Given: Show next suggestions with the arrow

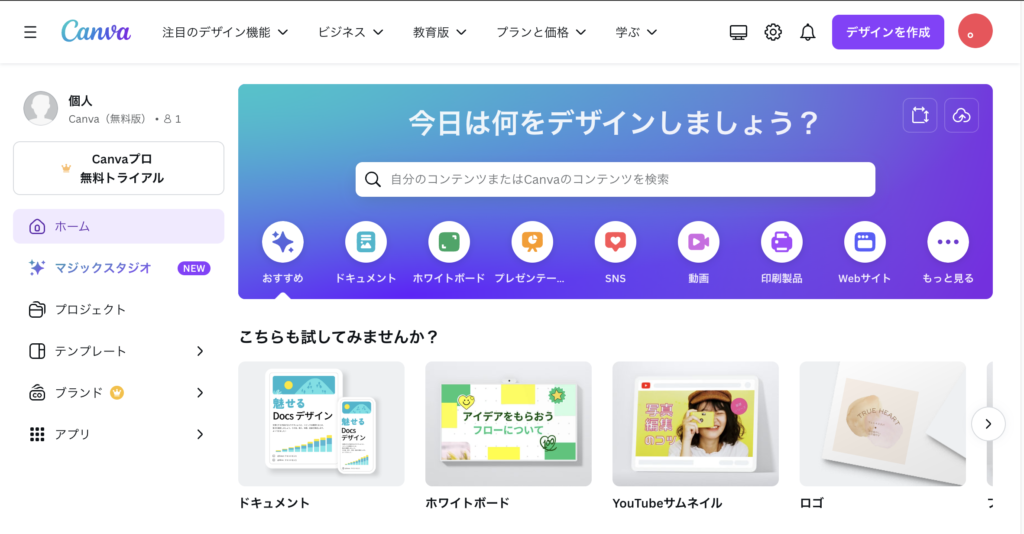Looking at the screenshot, I should click(x=988, y=424).
